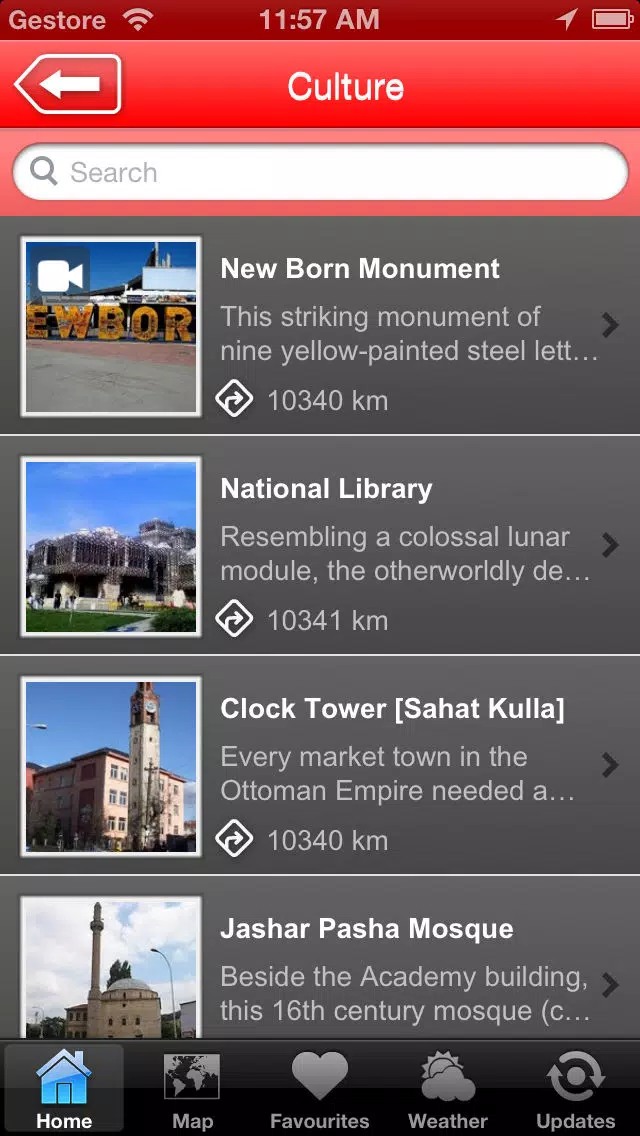Get directions to New Born Monument
The width and height of the screenshot is (640, 1136).
[234, 400]
